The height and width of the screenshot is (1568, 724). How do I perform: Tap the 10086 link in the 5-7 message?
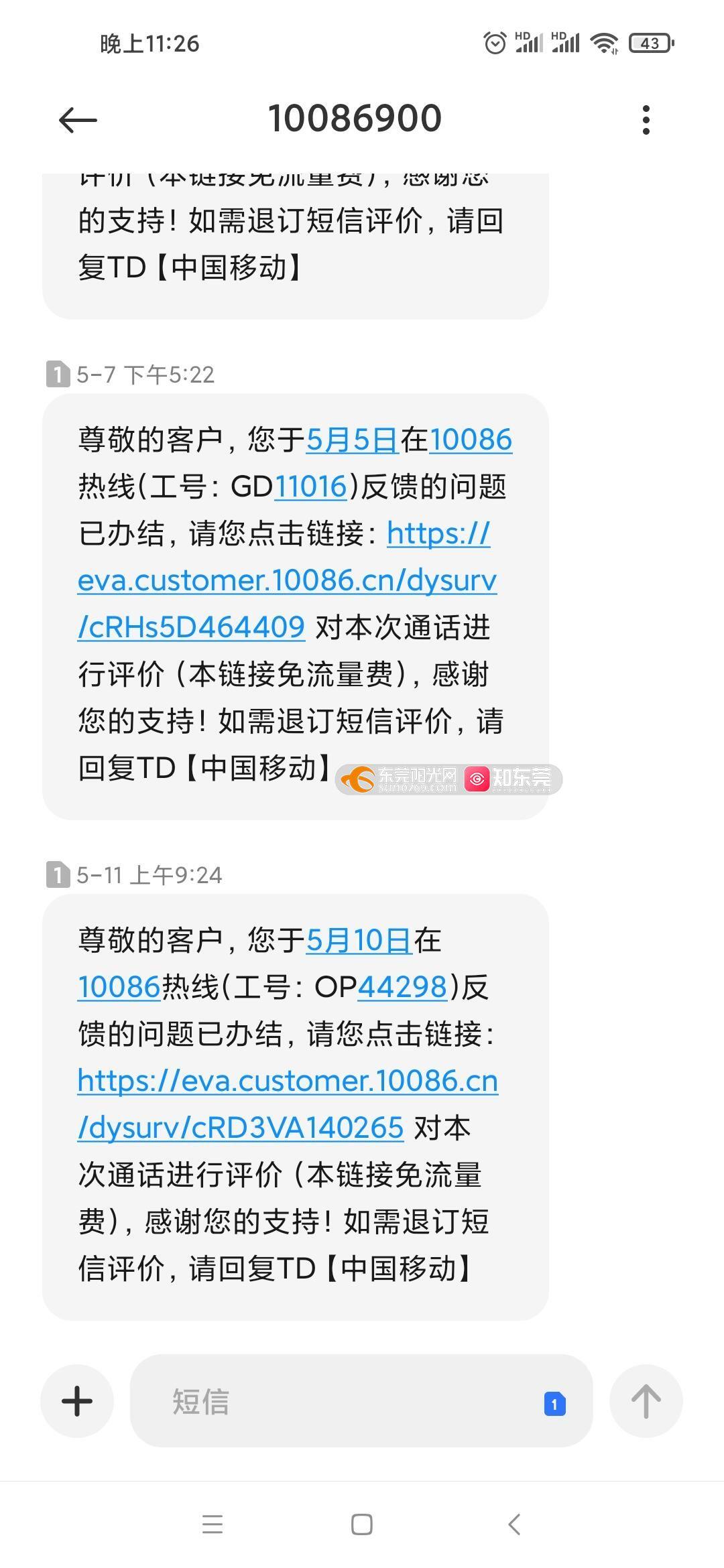[x=471, y=440]
